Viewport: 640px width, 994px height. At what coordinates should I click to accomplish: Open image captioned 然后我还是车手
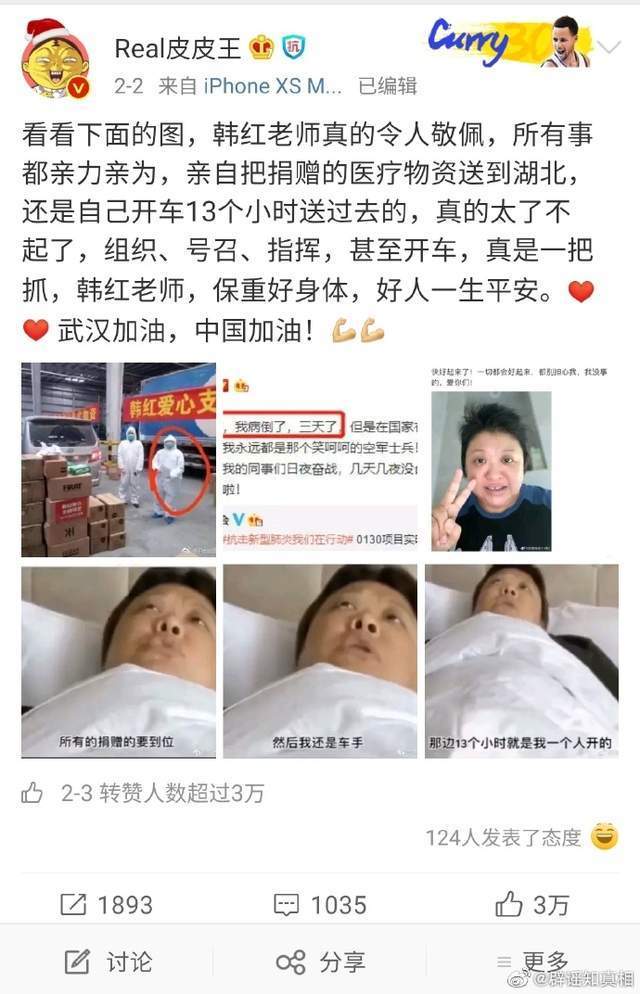[x=320, y=661]
